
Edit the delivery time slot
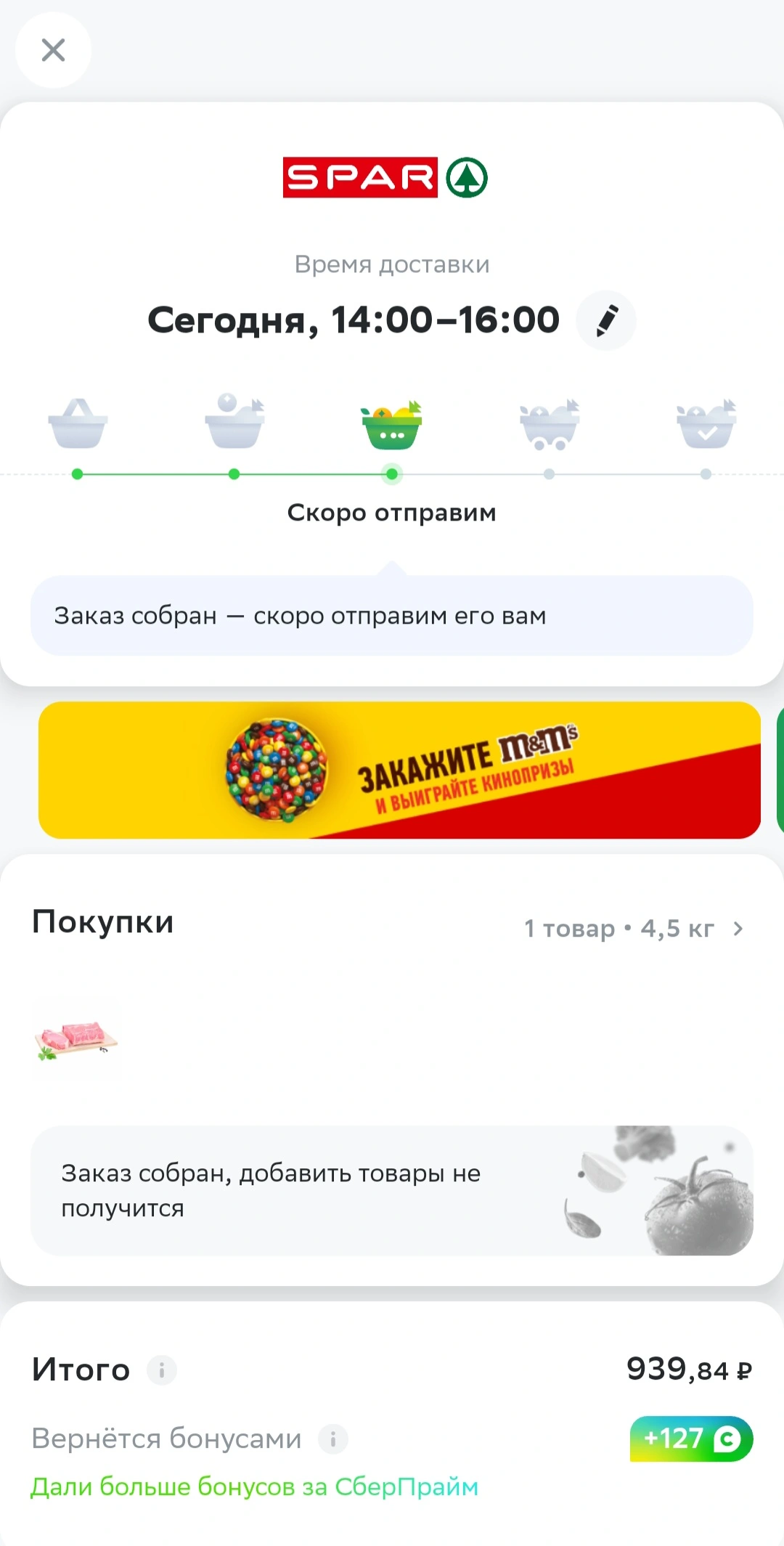[x=606, y=320]
